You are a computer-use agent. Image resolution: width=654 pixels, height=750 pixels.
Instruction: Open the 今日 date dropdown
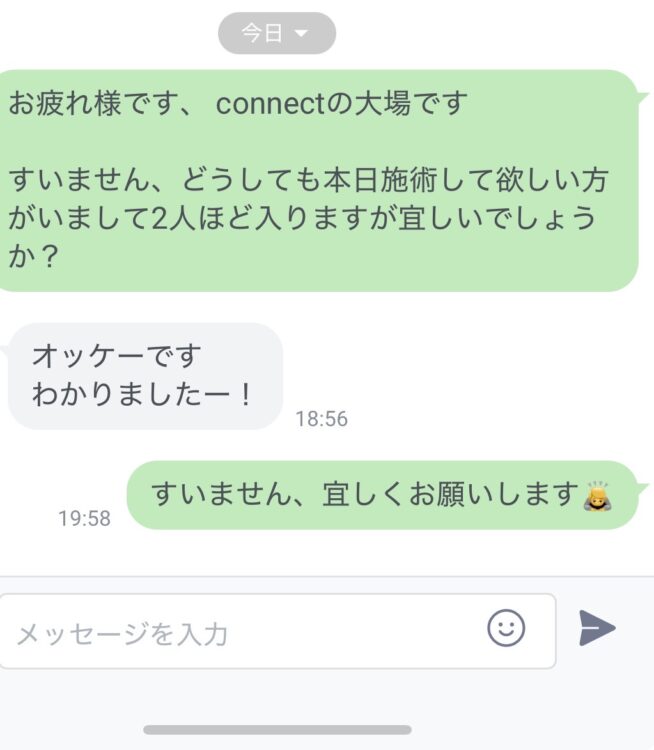coord(276,34)
